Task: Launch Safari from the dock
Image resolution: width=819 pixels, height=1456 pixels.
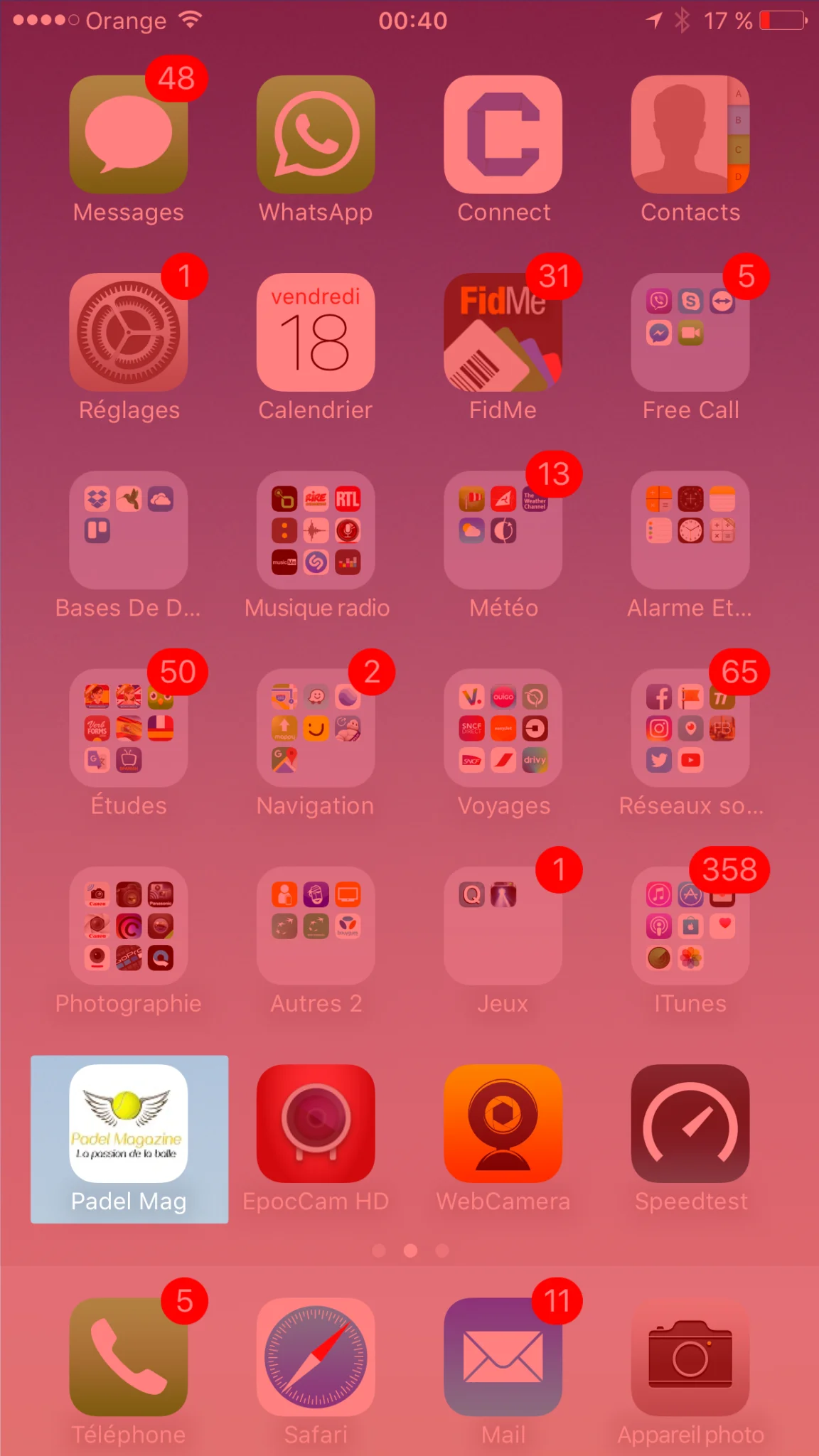Action: click(x=316, y=1356)
